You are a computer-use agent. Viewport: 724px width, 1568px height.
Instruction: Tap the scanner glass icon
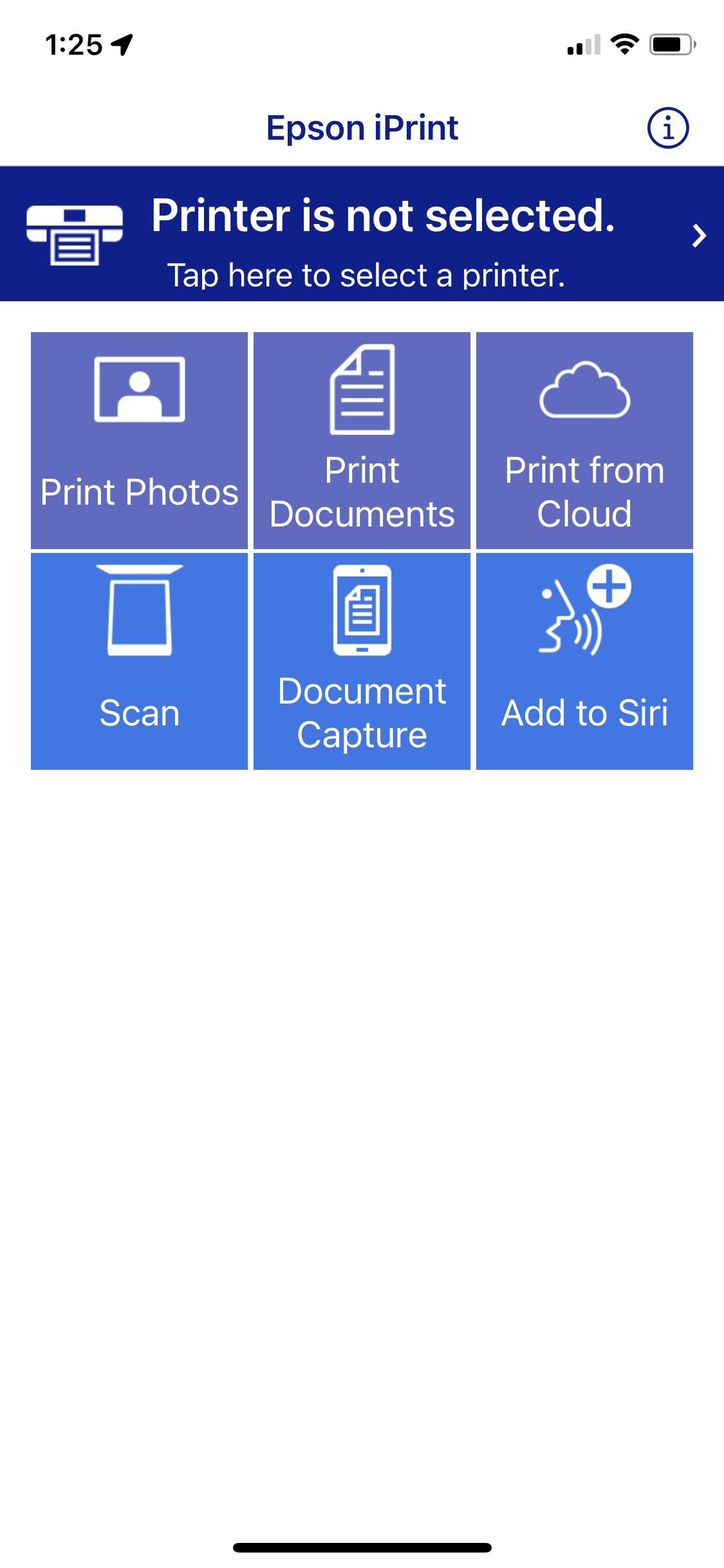[138, 608]
